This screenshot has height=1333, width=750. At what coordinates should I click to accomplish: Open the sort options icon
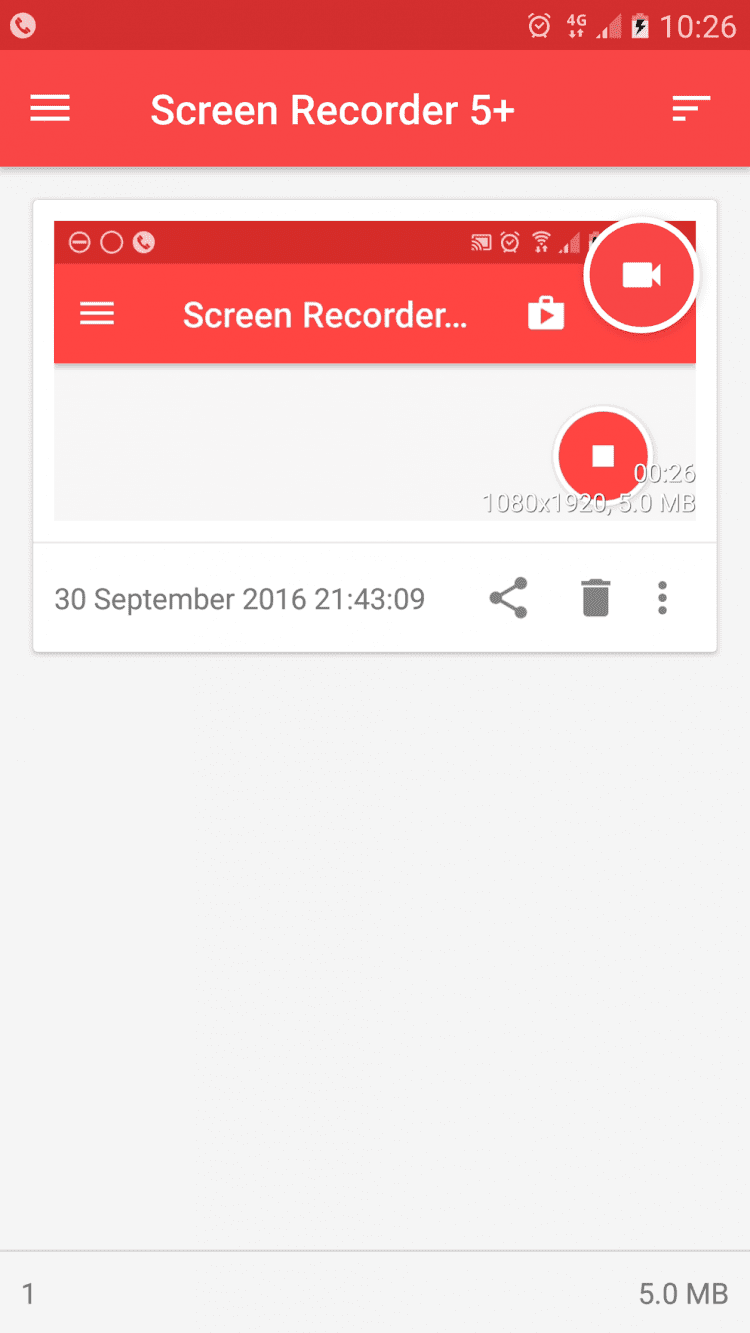click(x=691, y=108)
